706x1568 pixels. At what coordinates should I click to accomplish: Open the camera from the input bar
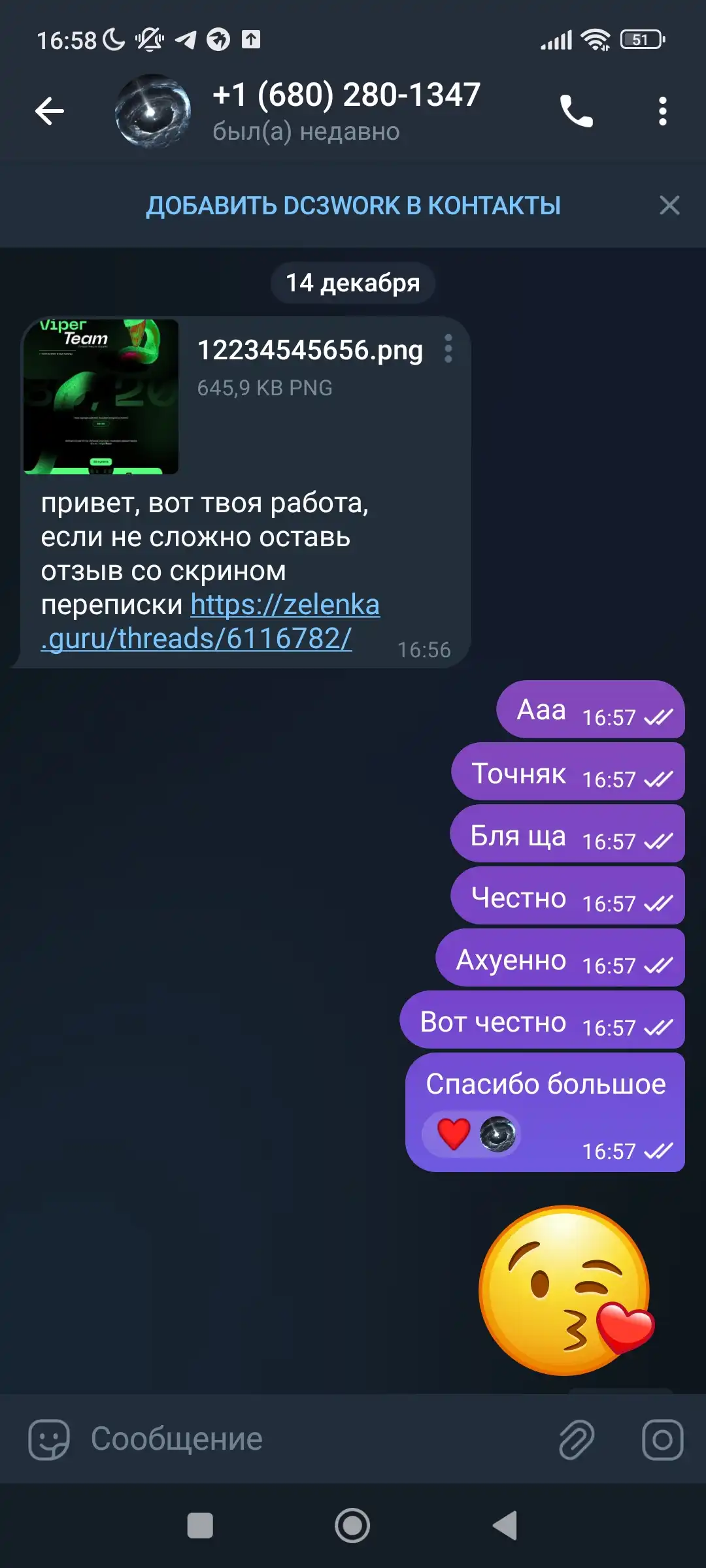click(662, 1439)
